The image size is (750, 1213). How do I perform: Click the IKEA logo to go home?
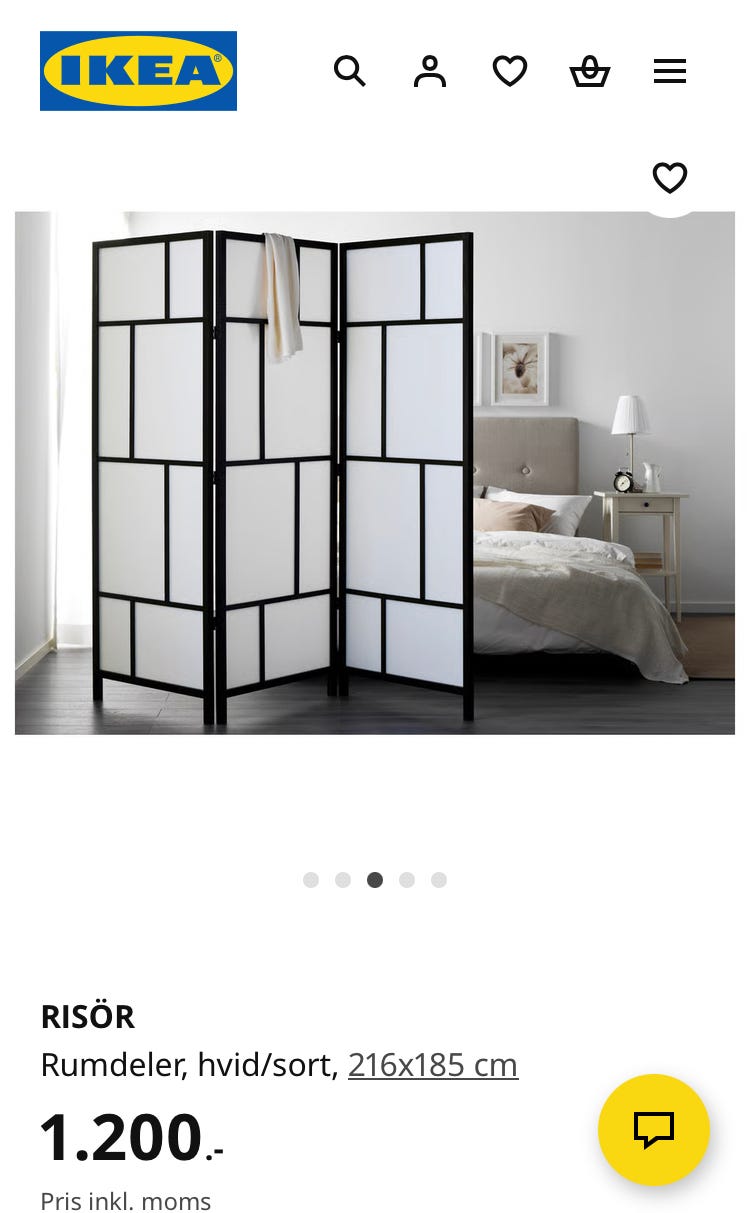tap(138, 70)
